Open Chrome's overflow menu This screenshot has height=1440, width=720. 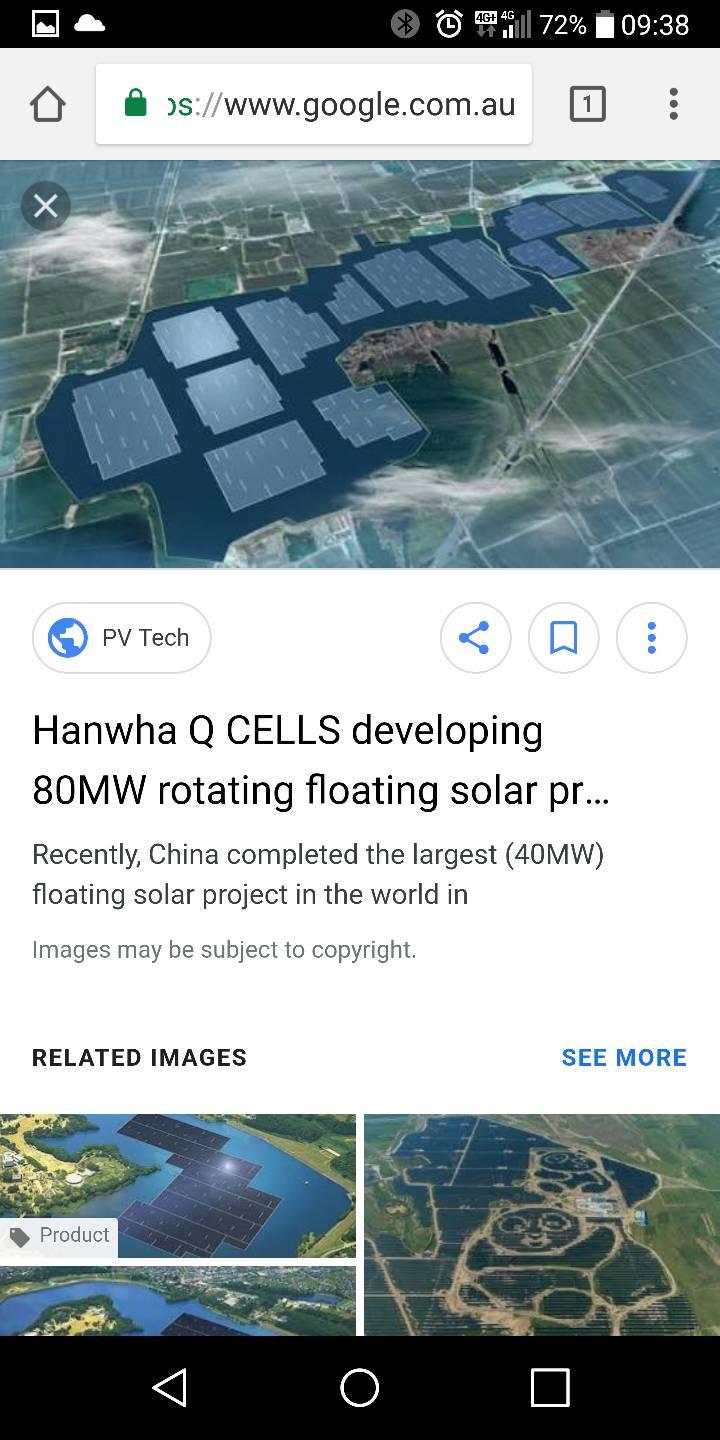(673, 104)
